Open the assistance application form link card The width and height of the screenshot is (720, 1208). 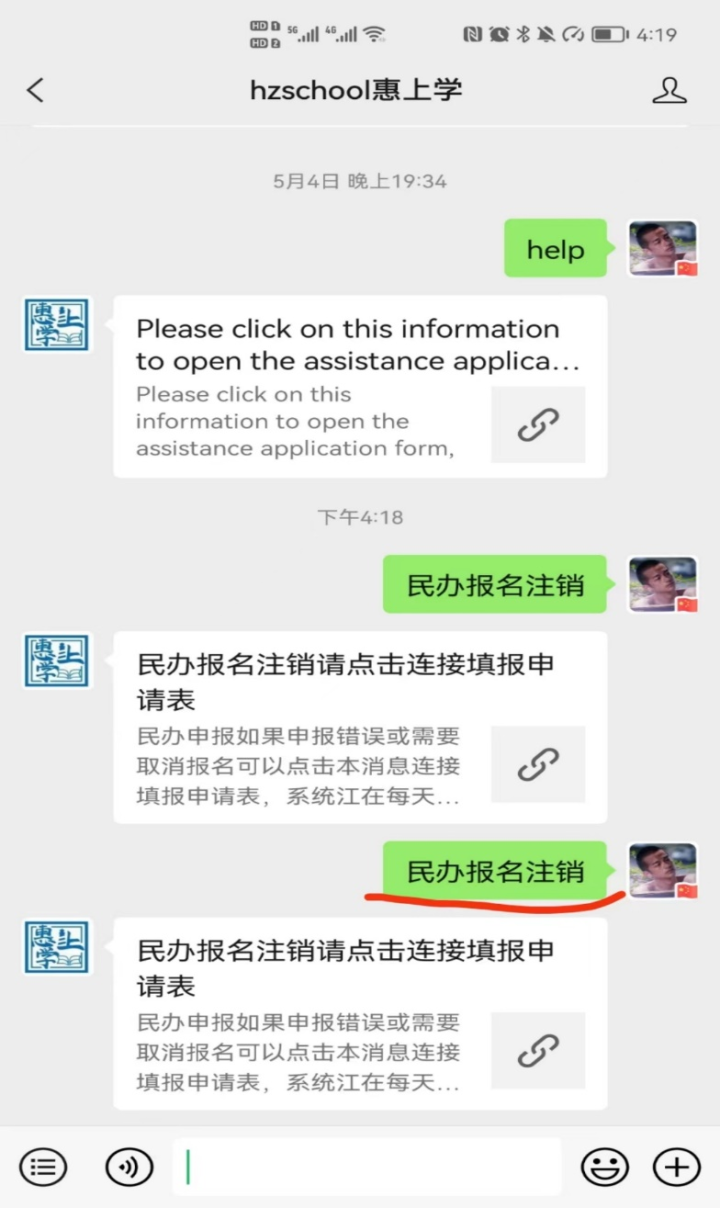coord(360,386)
